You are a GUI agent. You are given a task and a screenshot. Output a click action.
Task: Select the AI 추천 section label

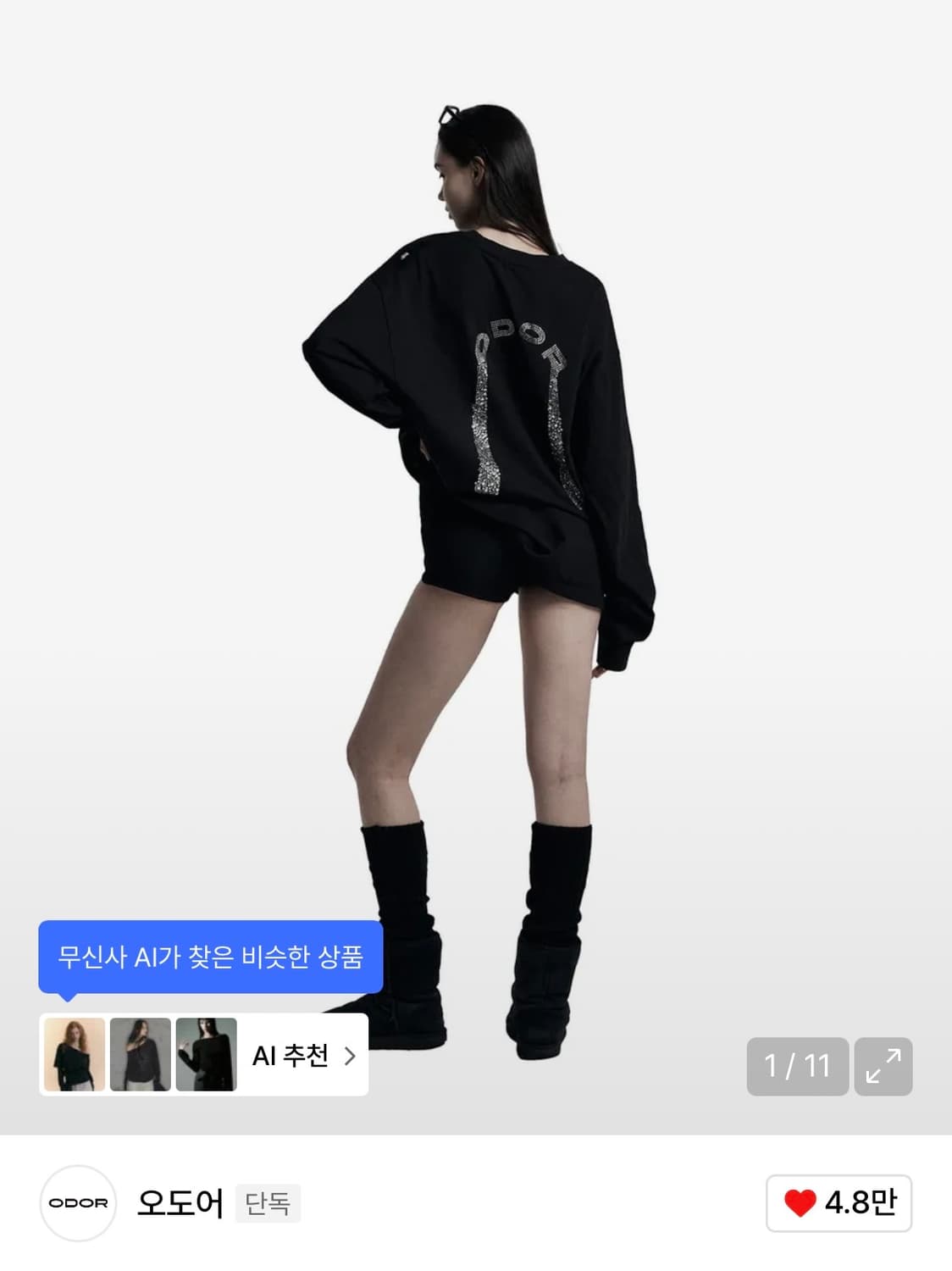click(292, 1057)
